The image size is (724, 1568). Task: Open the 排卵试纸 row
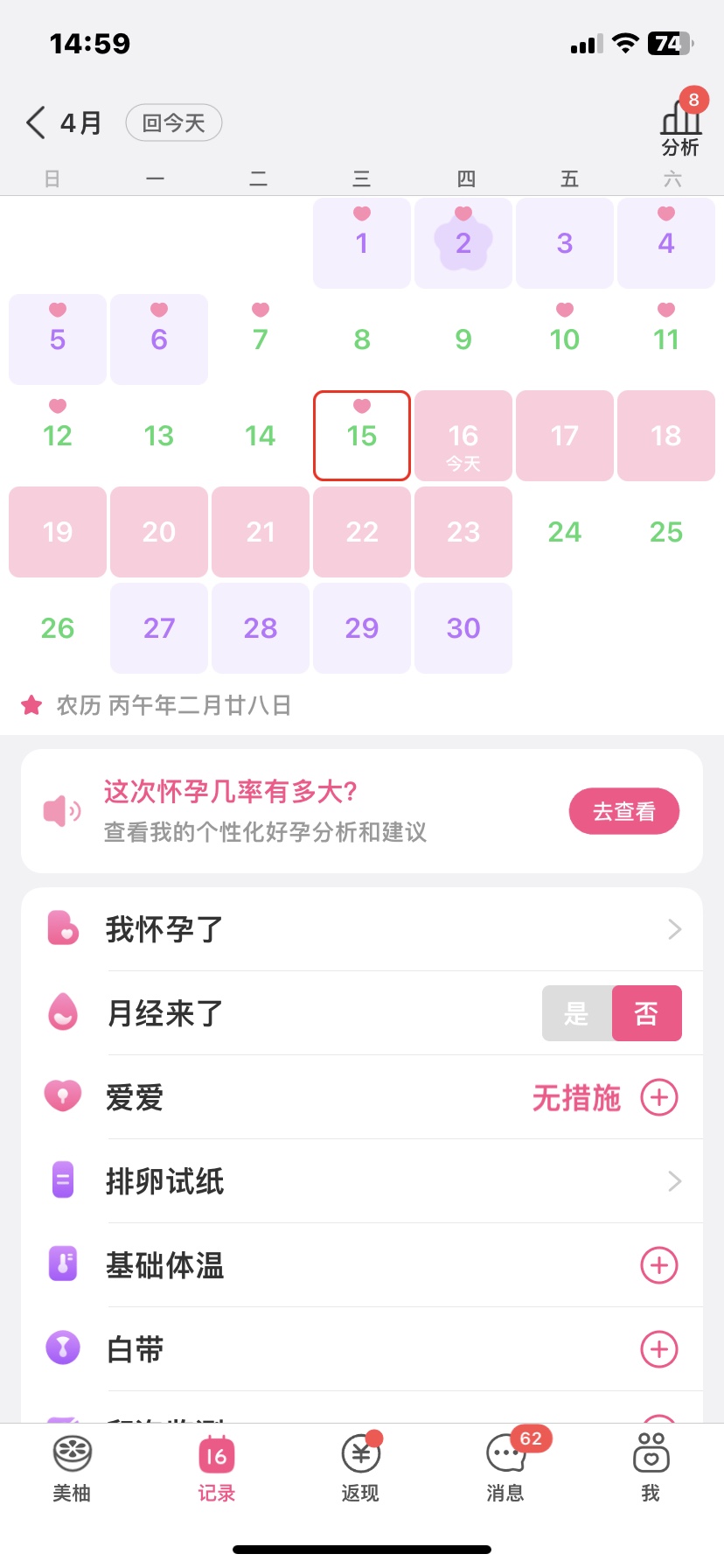pos(362,1181)
